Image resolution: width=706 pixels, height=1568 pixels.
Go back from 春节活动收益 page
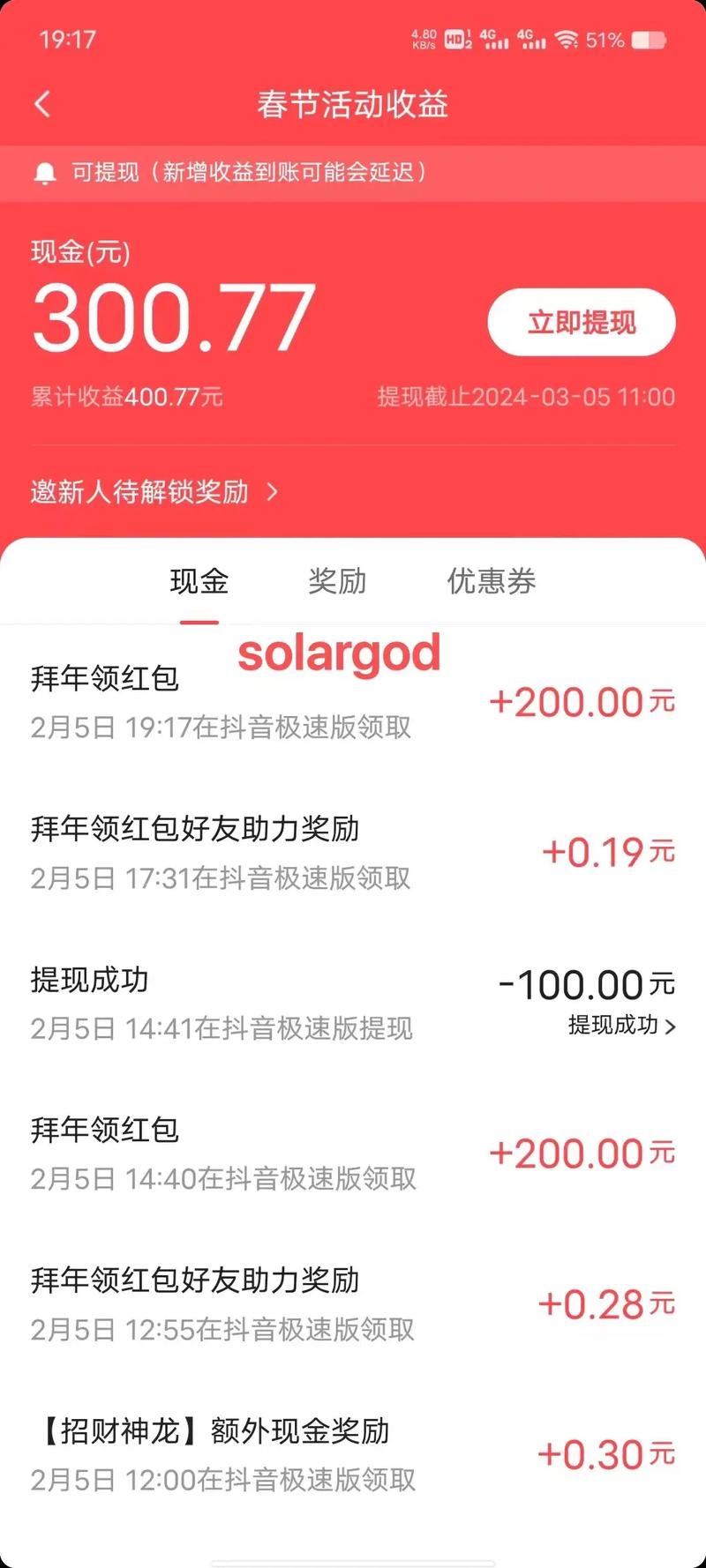point(42,104)
